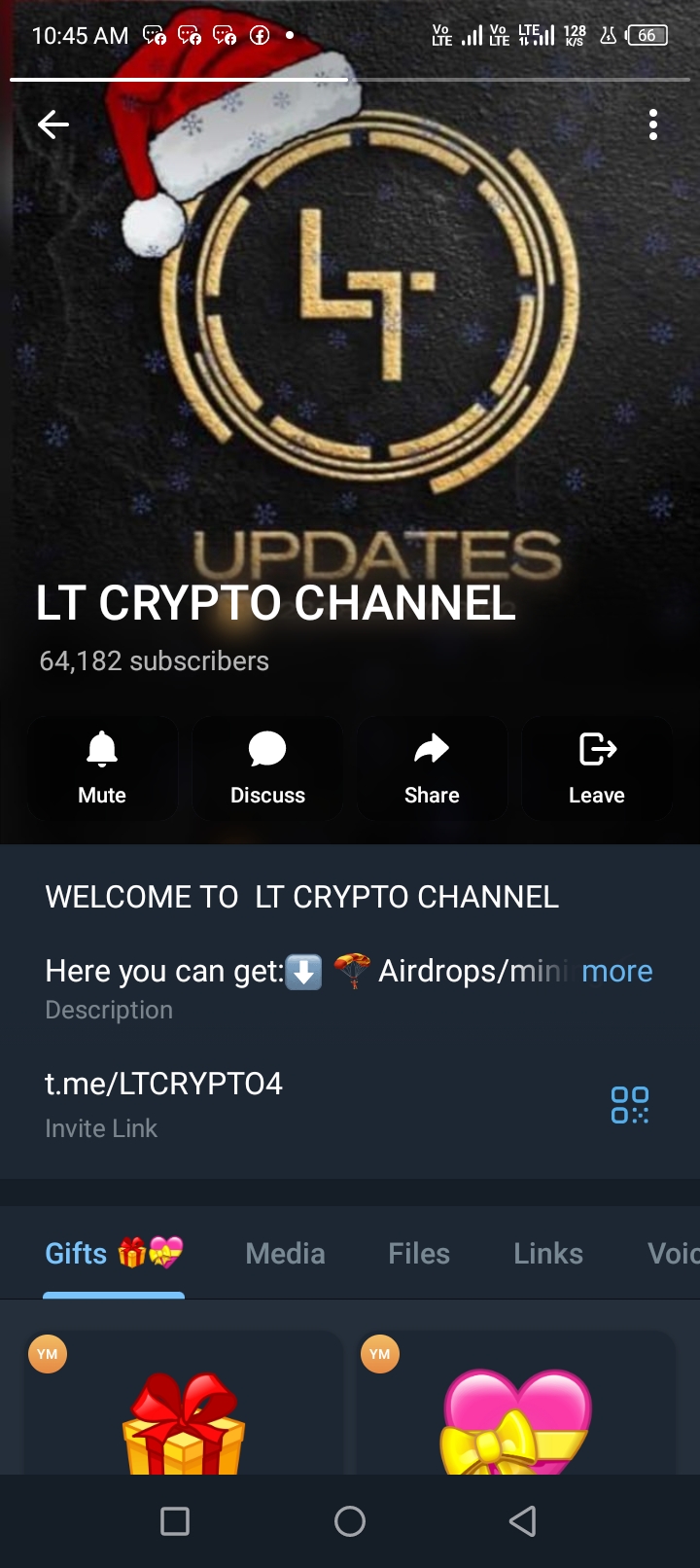Open the pink heart gift
Screen dimensions: 700x1568
515,1420
